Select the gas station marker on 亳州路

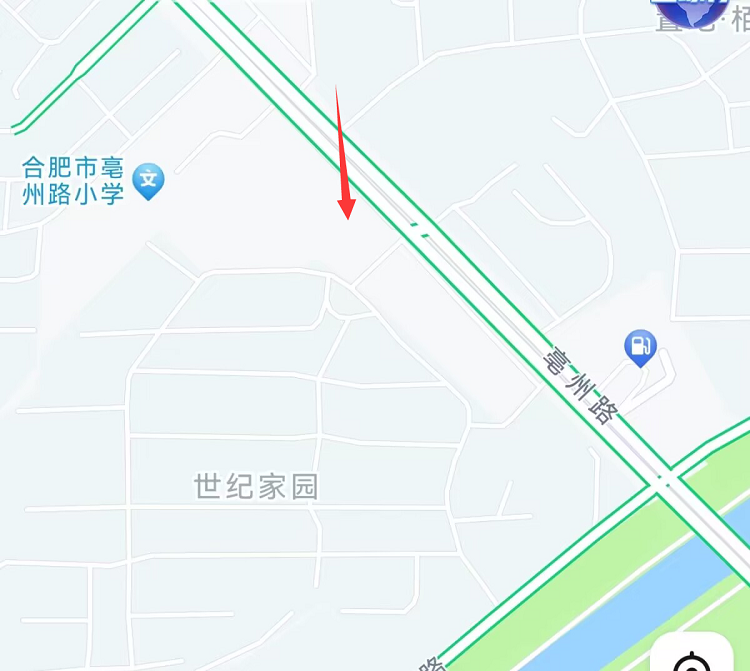click(x=640, y=347)
